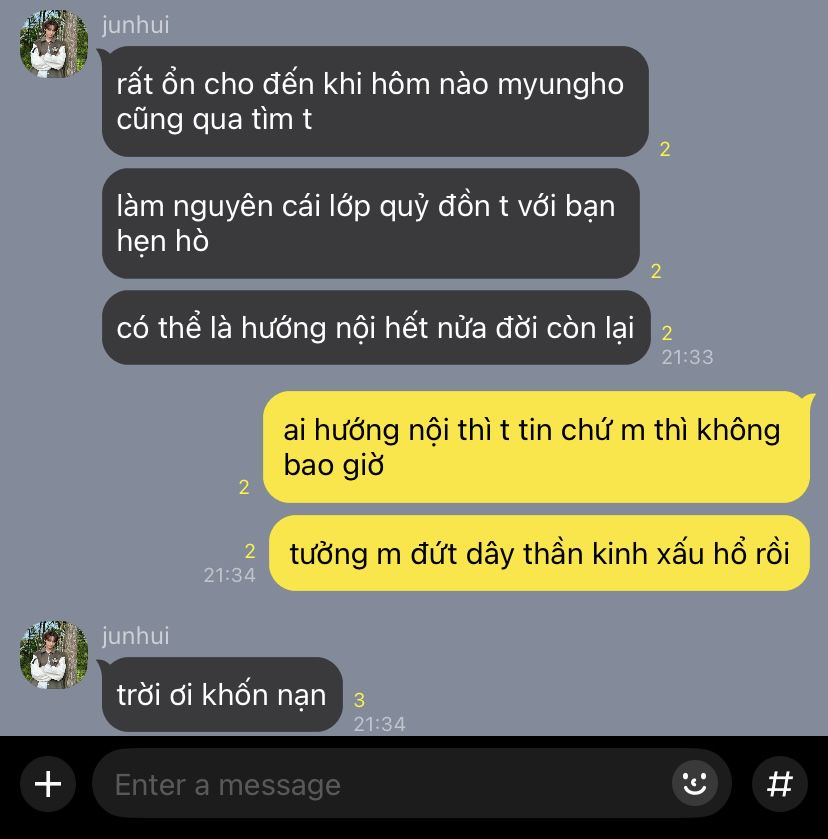Image resolution: width=828 pixels, height=839 pixels.
Task: Open the emoticon picker
Action: [695, 784]
